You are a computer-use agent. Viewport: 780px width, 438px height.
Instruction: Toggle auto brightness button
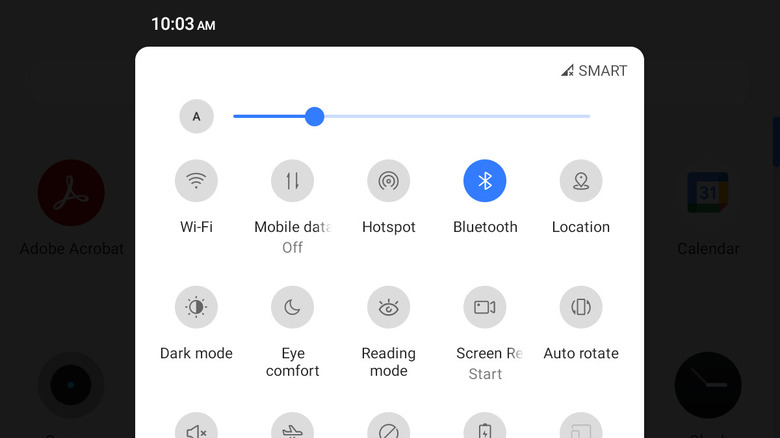click(196, 117)
